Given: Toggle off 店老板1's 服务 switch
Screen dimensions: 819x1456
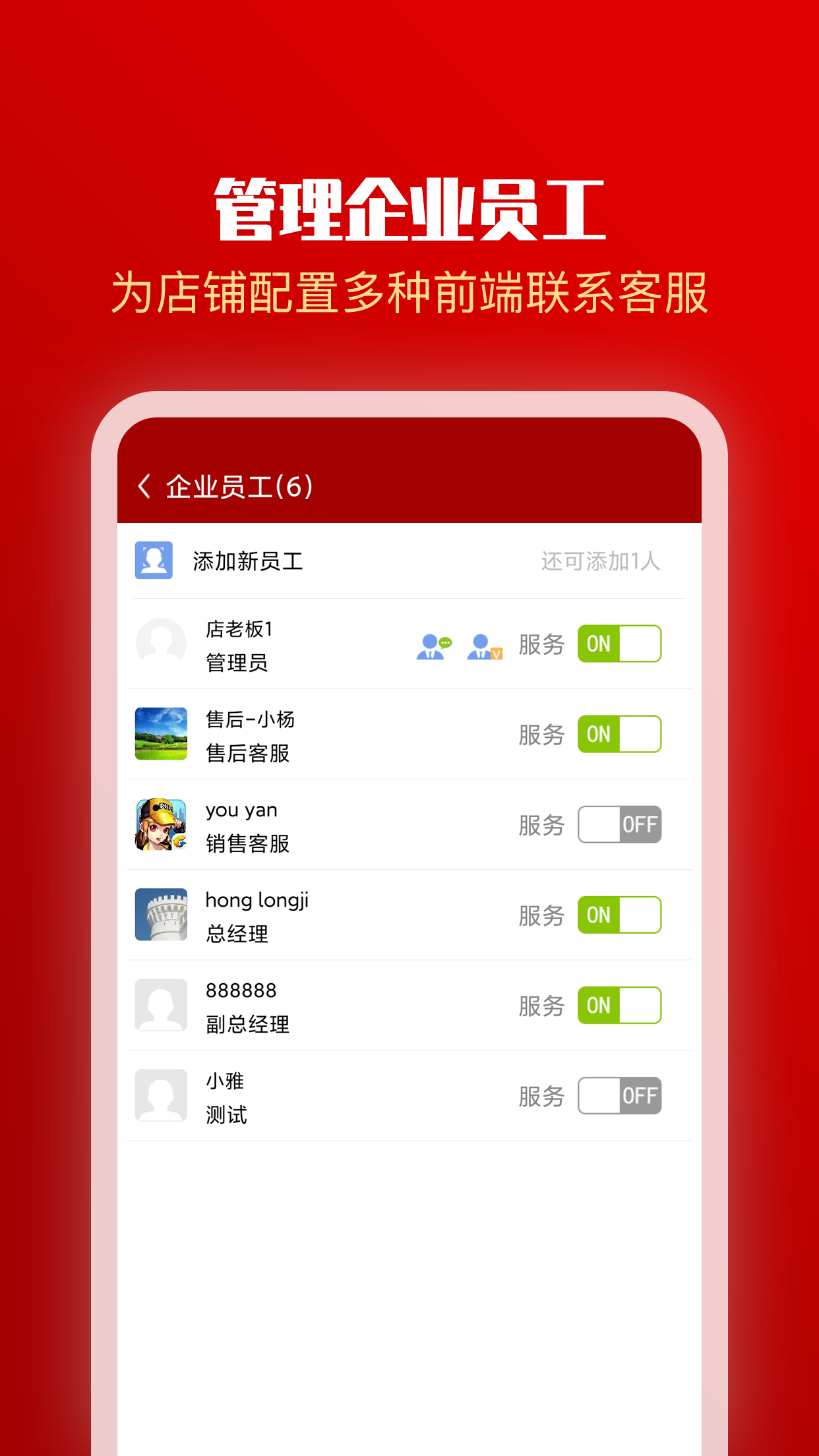Looking at the screenshot, I should click(619, 644).
